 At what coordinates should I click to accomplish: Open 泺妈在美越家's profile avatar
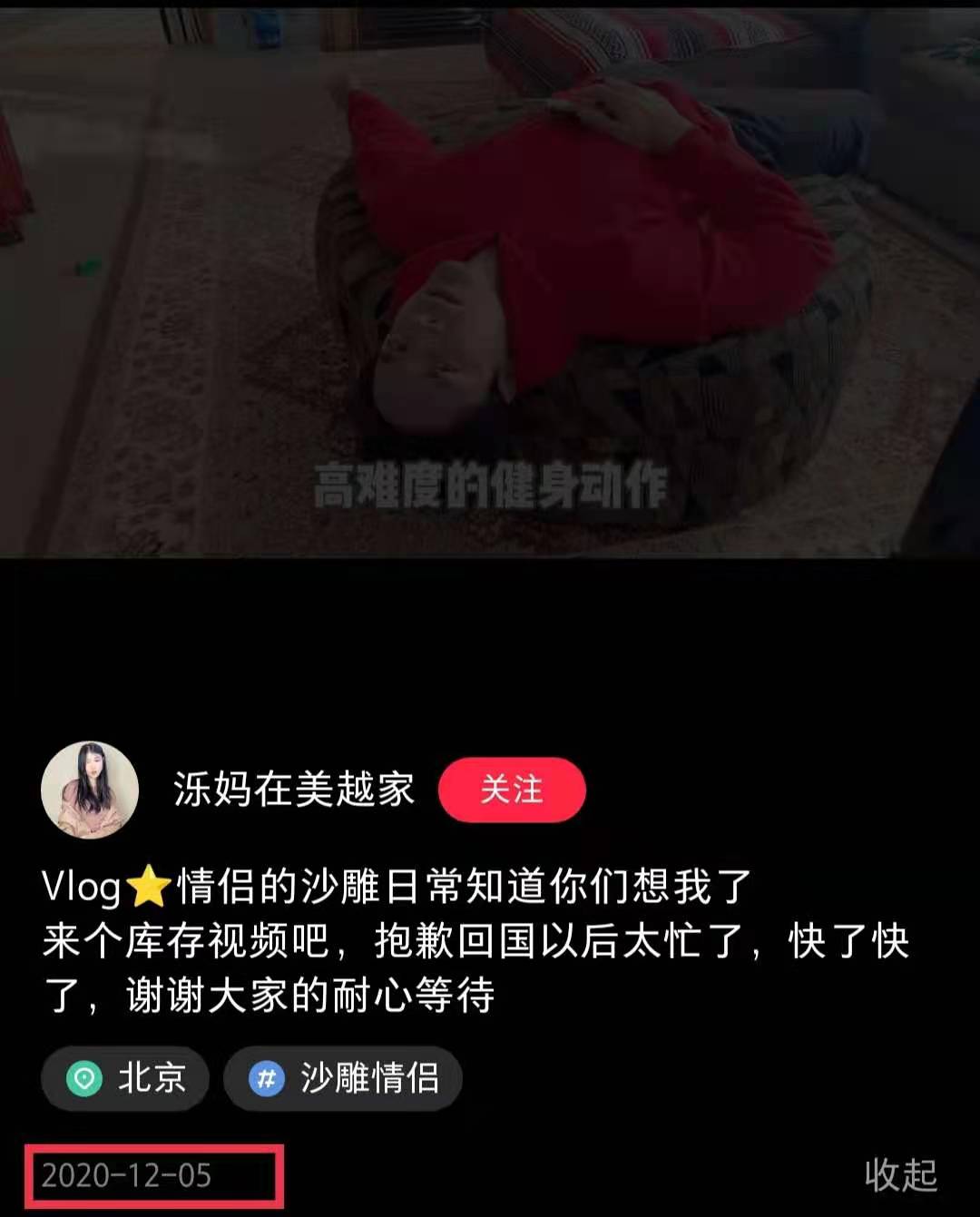(90, 790)
